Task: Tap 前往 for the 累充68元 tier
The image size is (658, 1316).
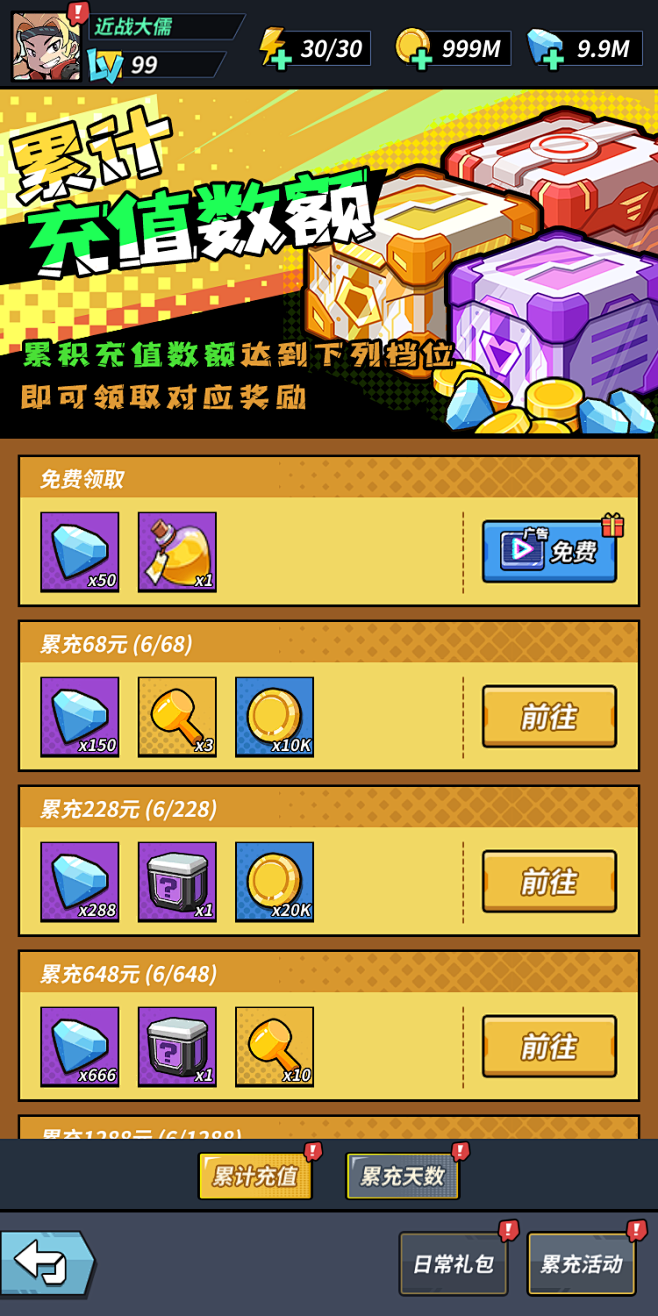Action: coord(549,716)
